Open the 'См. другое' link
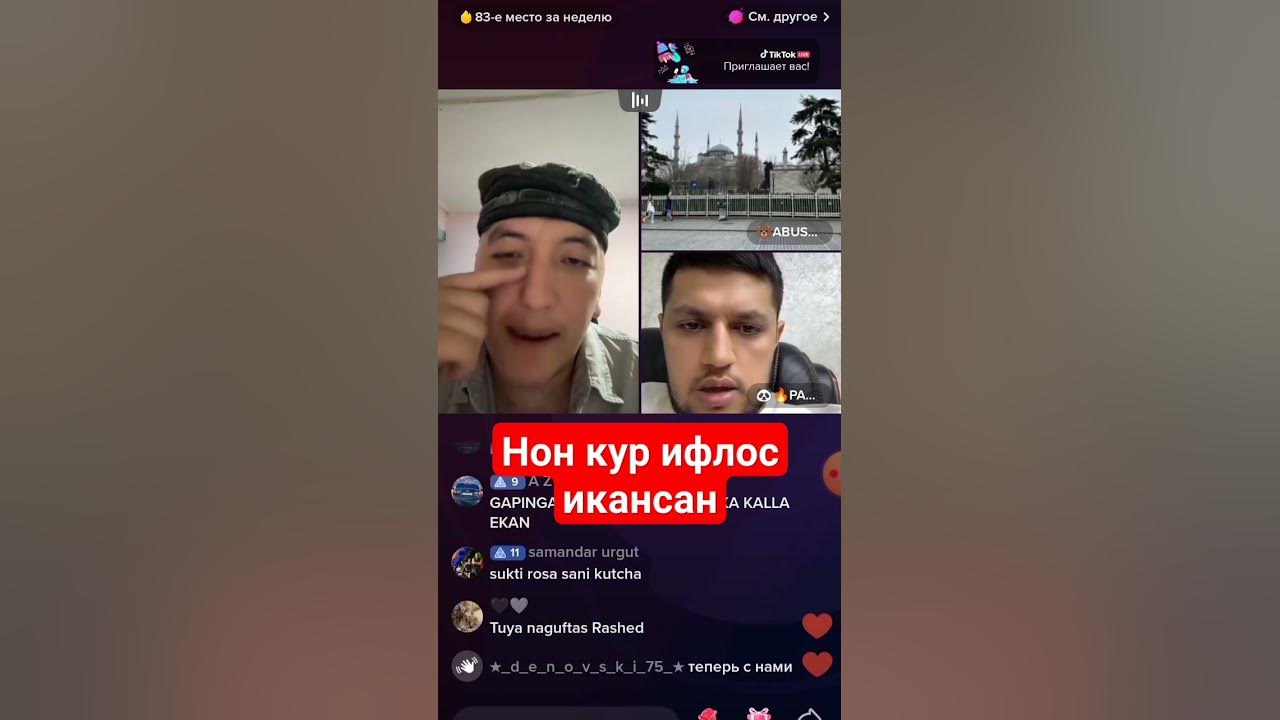The image size is (1280, 720). 779,17
